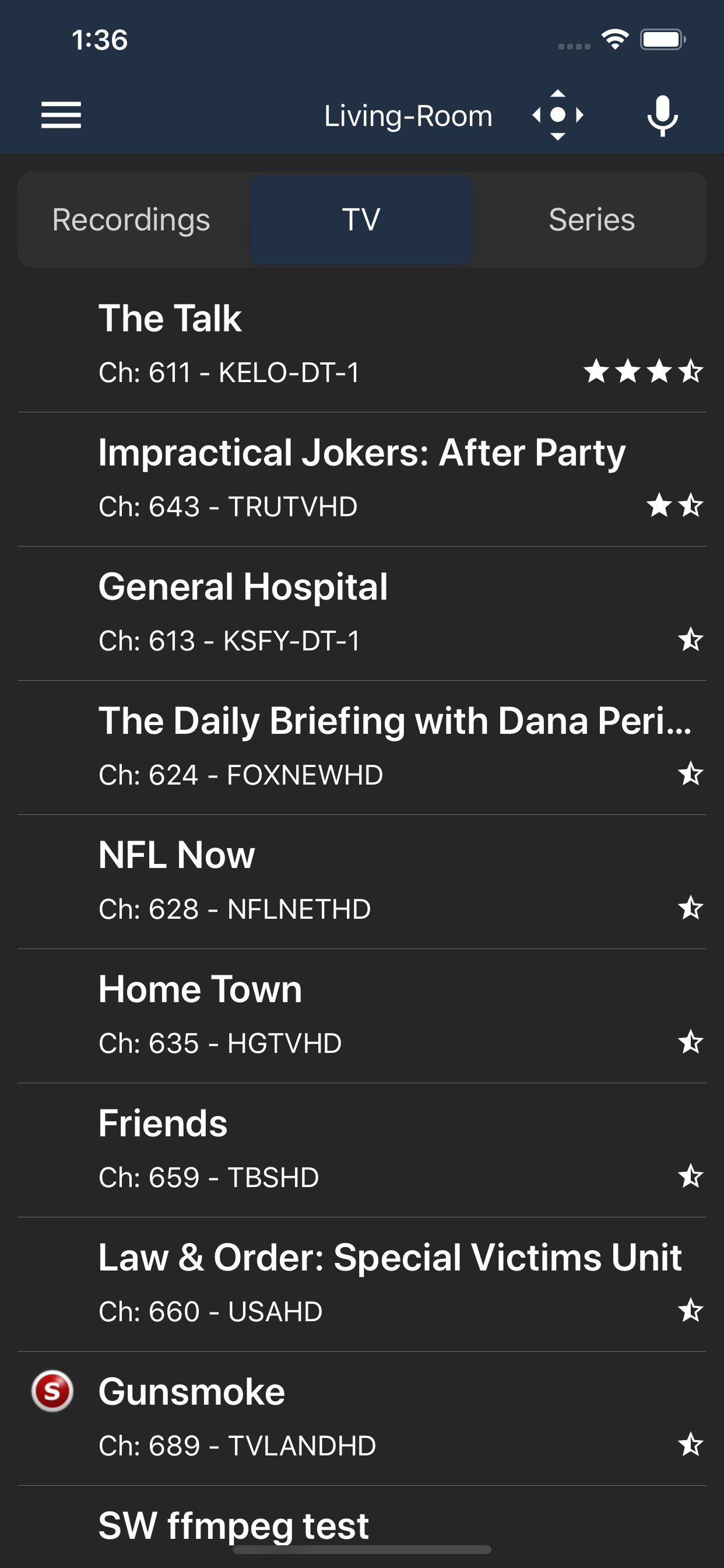
Task: Select NFL Now on NFLNETHD
Action: (362, 881)
